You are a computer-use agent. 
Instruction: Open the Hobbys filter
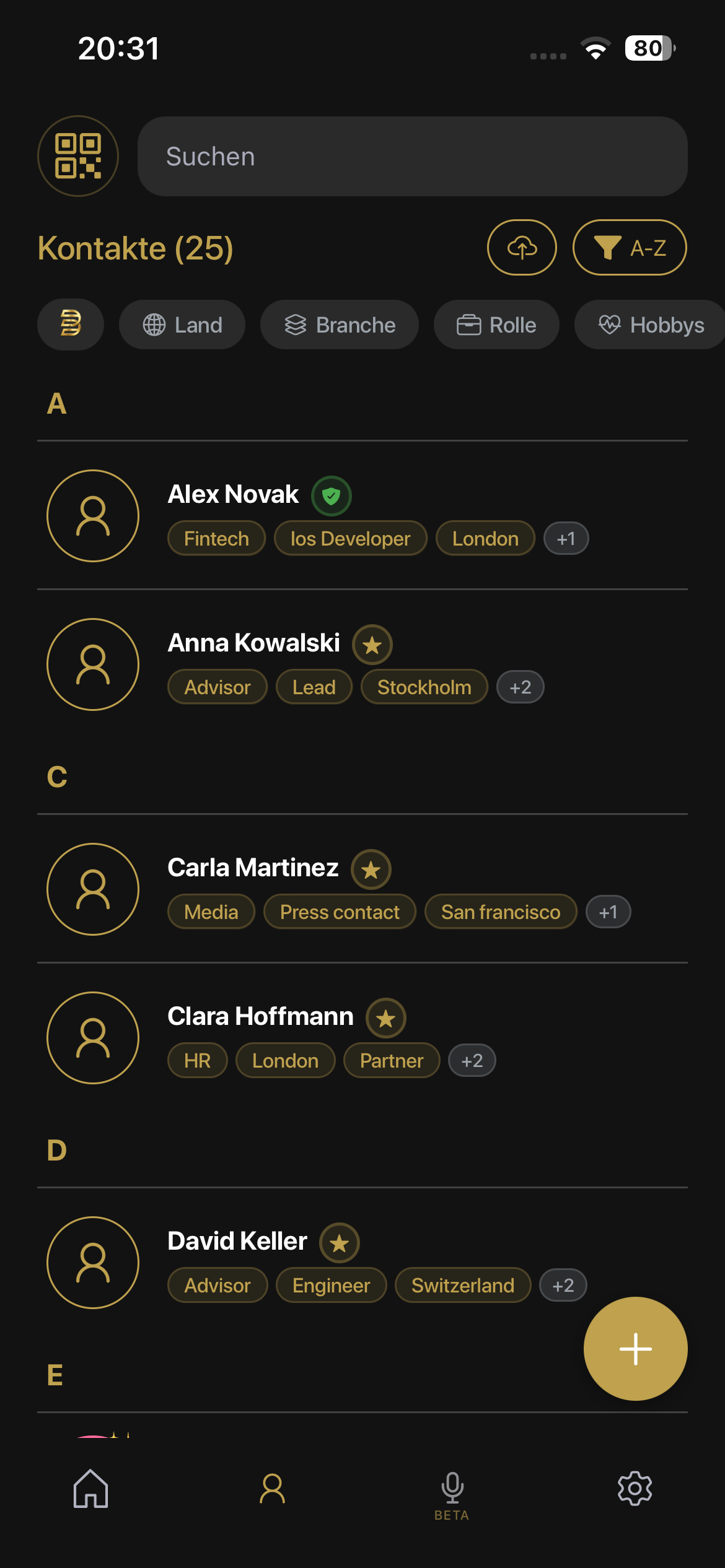pyautogui.click(x=649, y=324)
